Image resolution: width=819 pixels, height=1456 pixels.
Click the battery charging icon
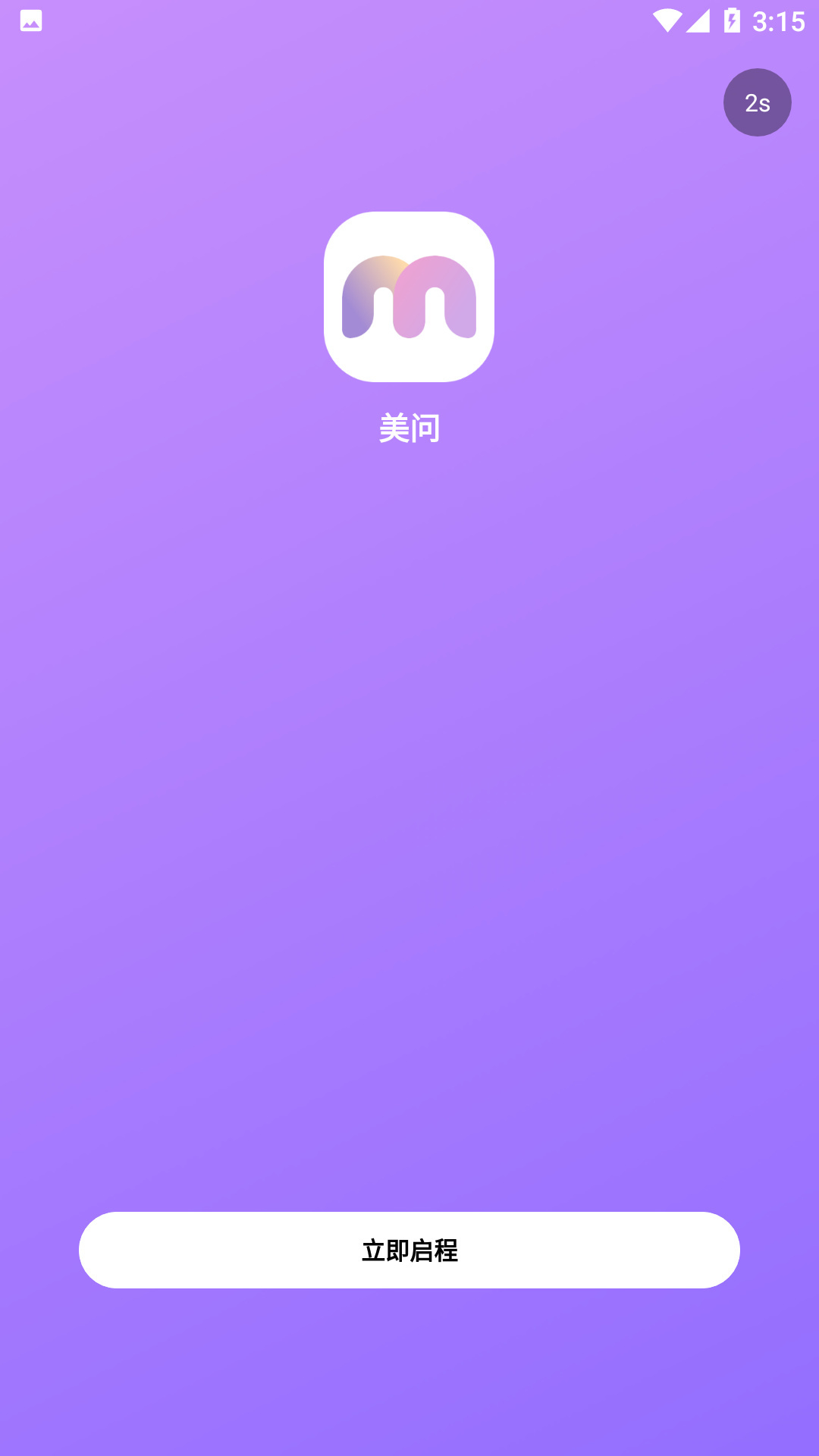click(730, 19)
